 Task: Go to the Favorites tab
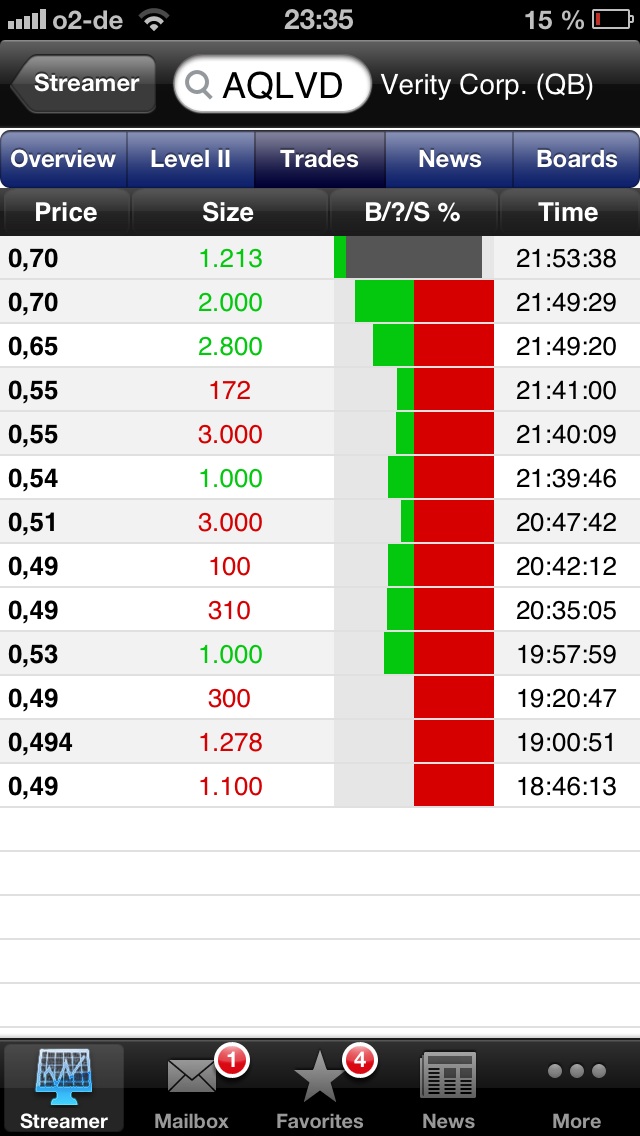pyautogui.click(x=320, y=1088)
